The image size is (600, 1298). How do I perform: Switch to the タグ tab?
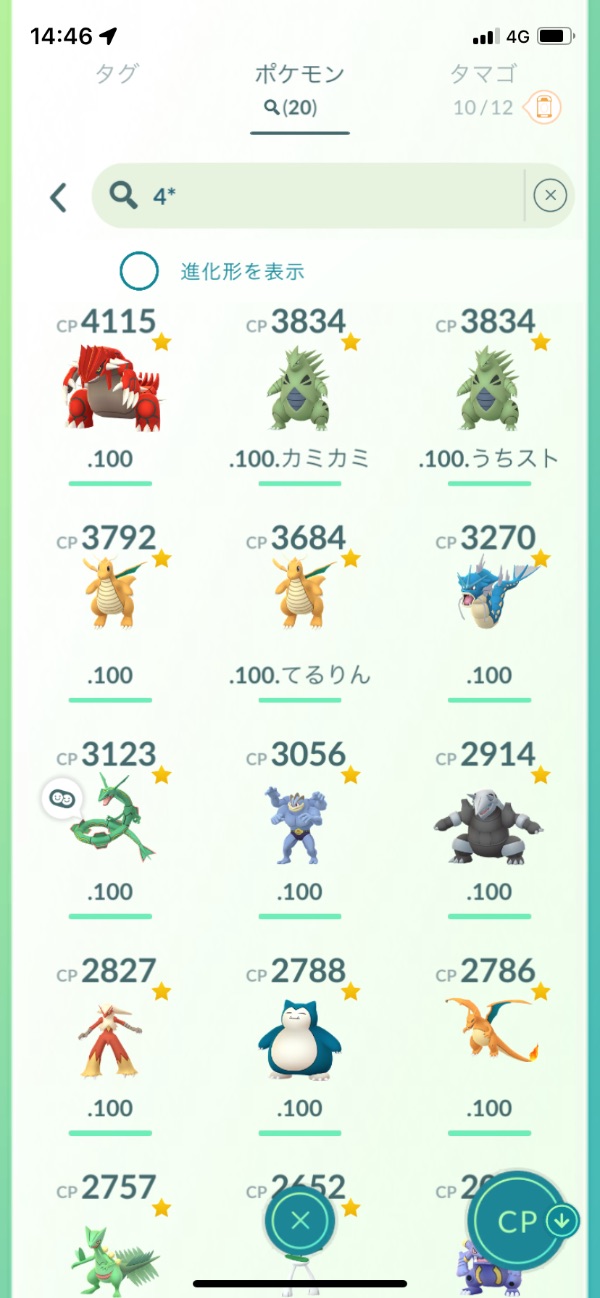point(115,74)
